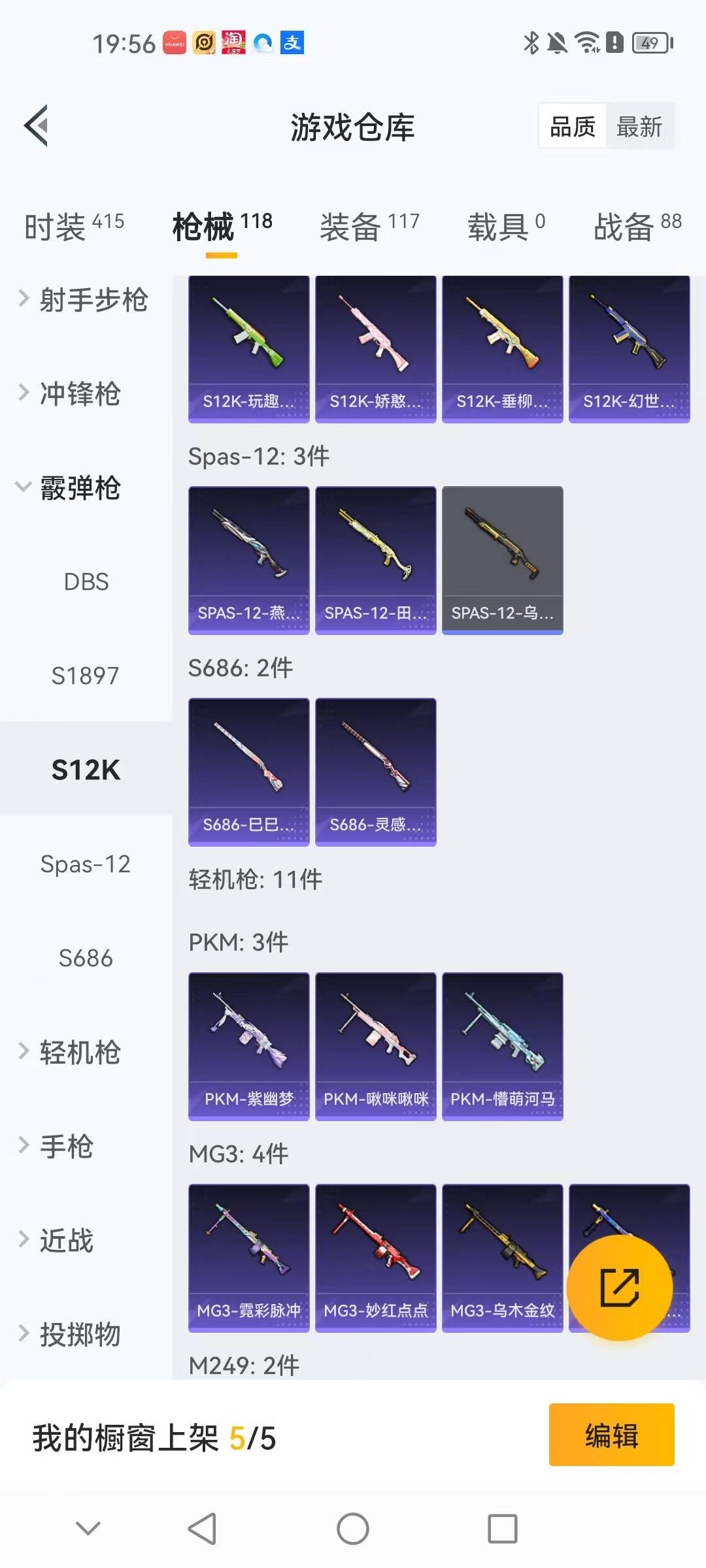Sort items by 最新
The image size is (706, 1568).
[639, 127]
